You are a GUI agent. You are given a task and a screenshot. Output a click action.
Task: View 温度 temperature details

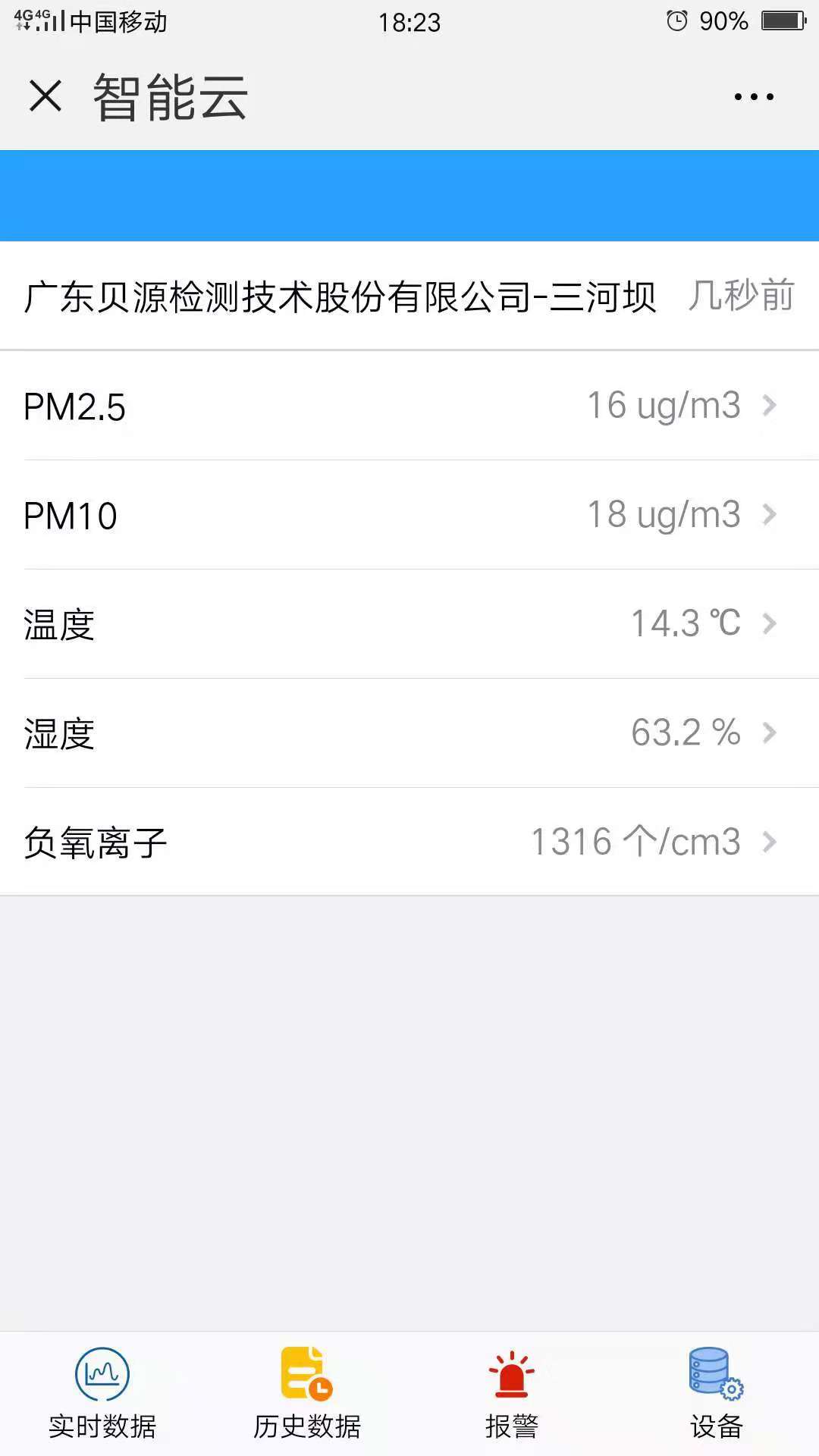click(x=409, y=624)
